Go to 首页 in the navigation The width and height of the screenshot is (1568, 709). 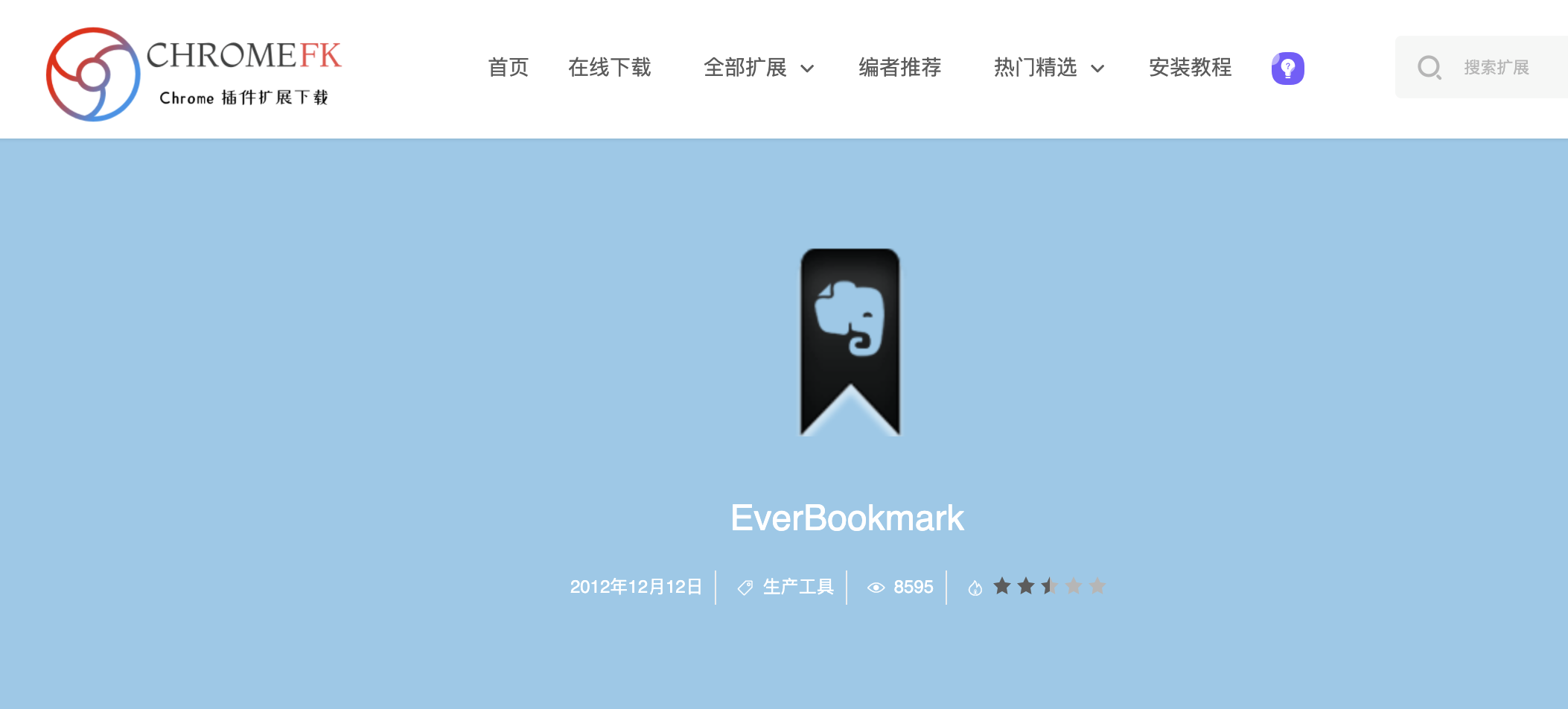[x=508, y=68]
